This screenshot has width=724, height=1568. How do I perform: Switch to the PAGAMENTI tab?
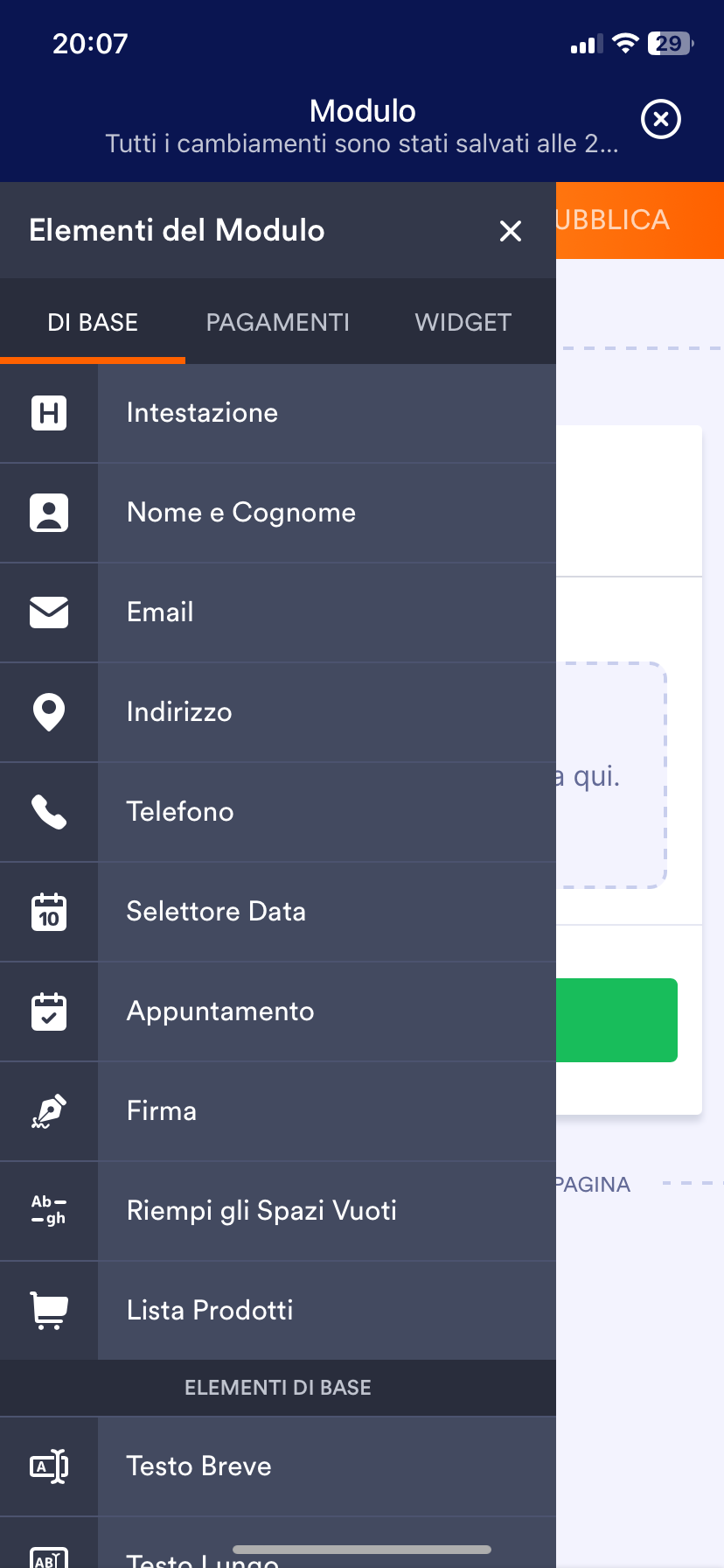(x=277, y=322)
